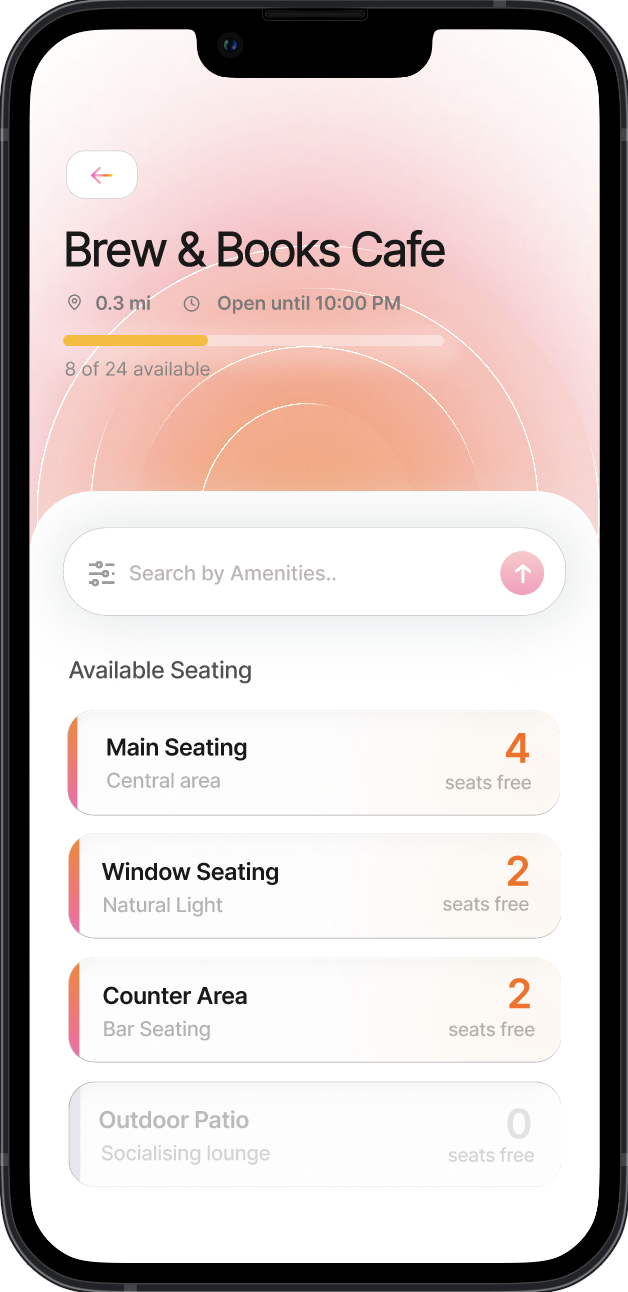Open the Outdoor Patio card
The width and height of the screenshot is (628, 1292).
coord(314,1134)
